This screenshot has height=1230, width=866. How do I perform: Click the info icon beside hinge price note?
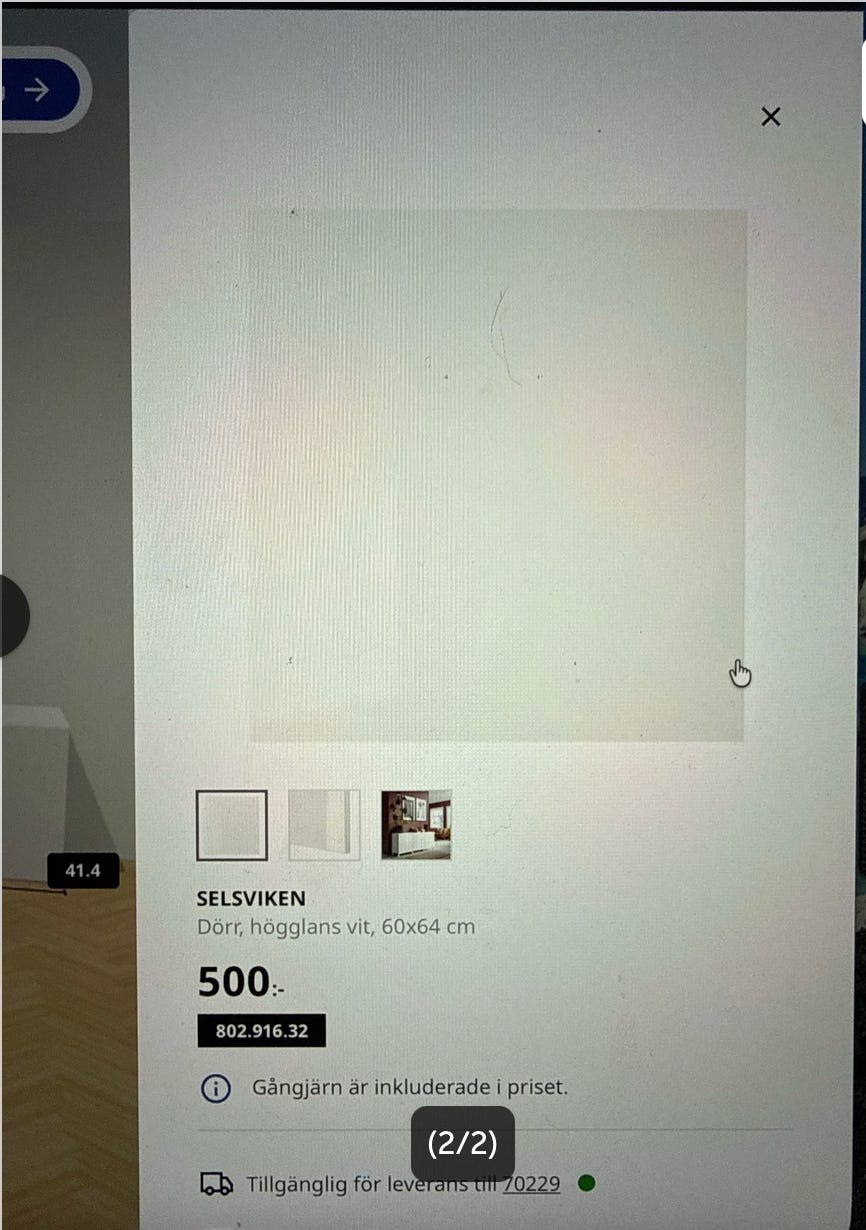click(x=216, y=1087)
